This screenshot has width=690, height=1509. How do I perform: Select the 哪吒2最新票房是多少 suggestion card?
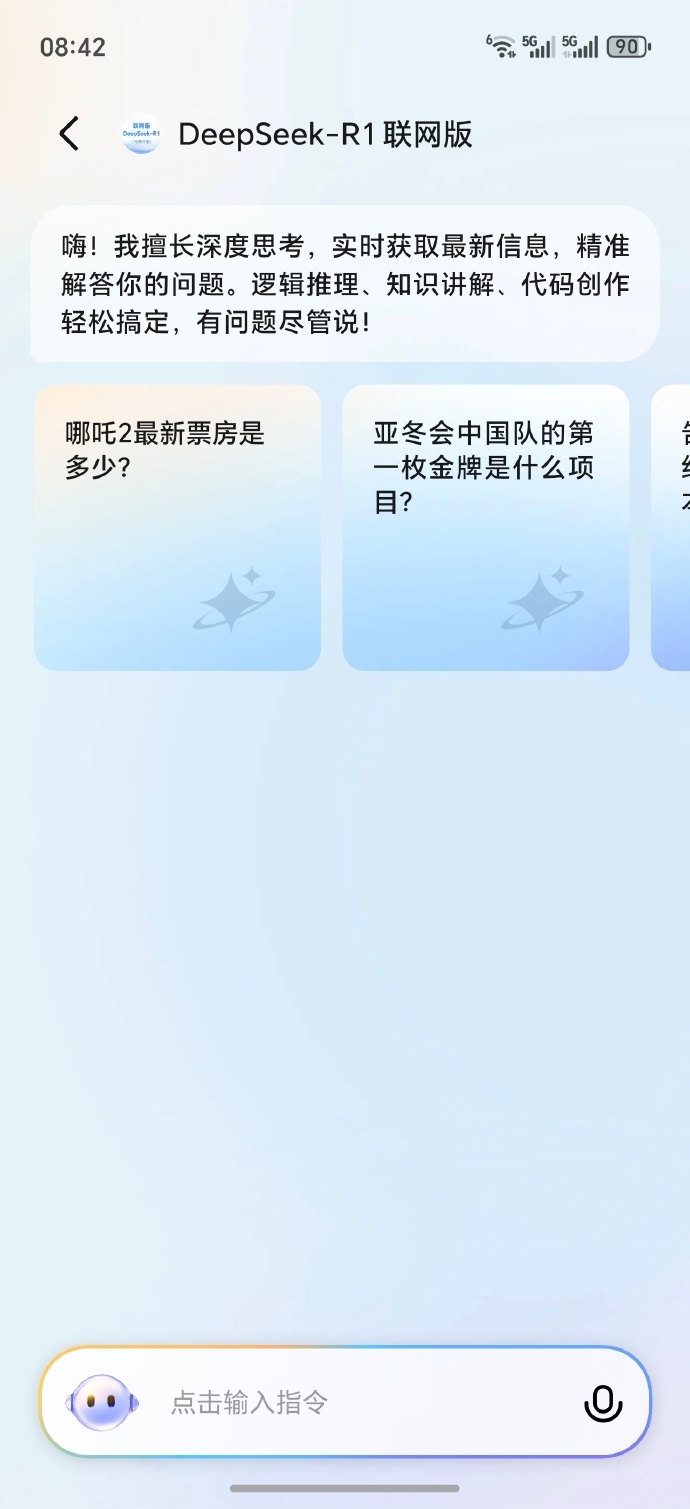pos(177,527)
